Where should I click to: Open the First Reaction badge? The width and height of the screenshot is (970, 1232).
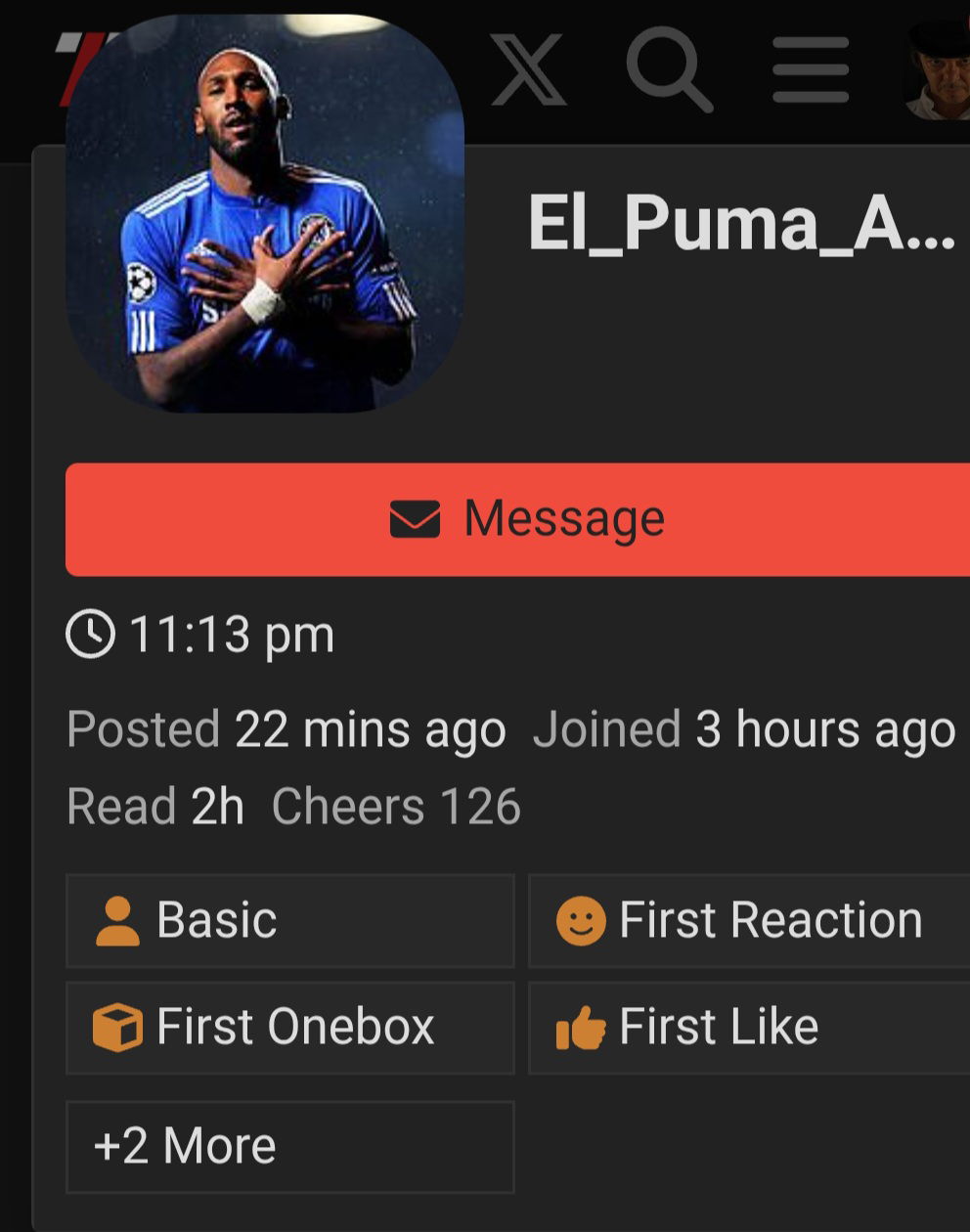pos(749,921)
